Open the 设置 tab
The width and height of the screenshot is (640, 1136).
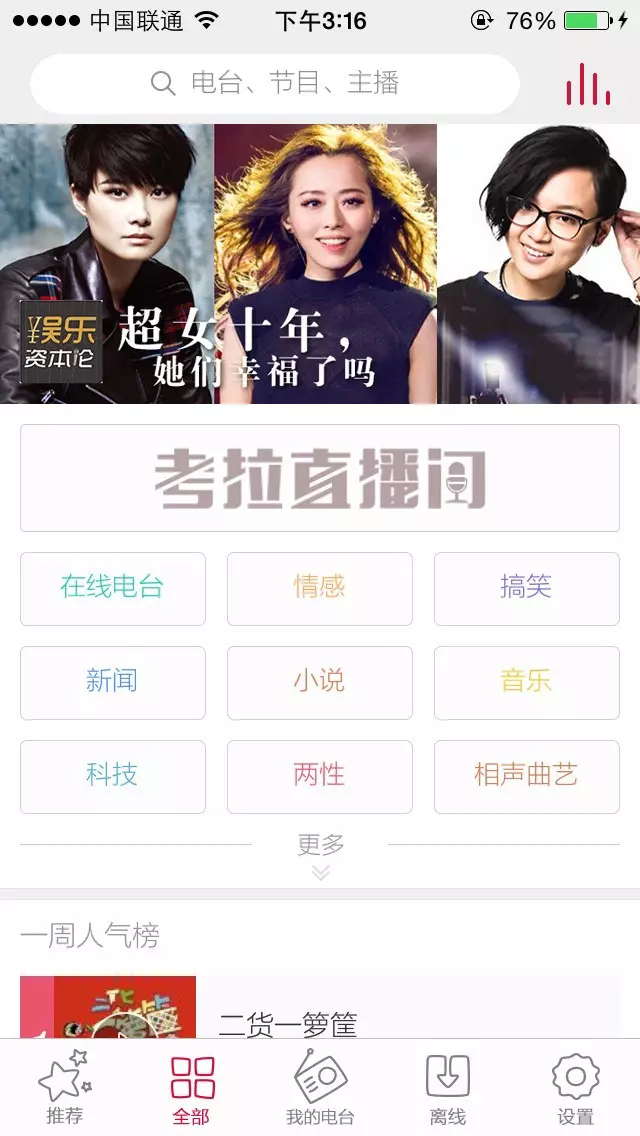[x=575, y=1088]
